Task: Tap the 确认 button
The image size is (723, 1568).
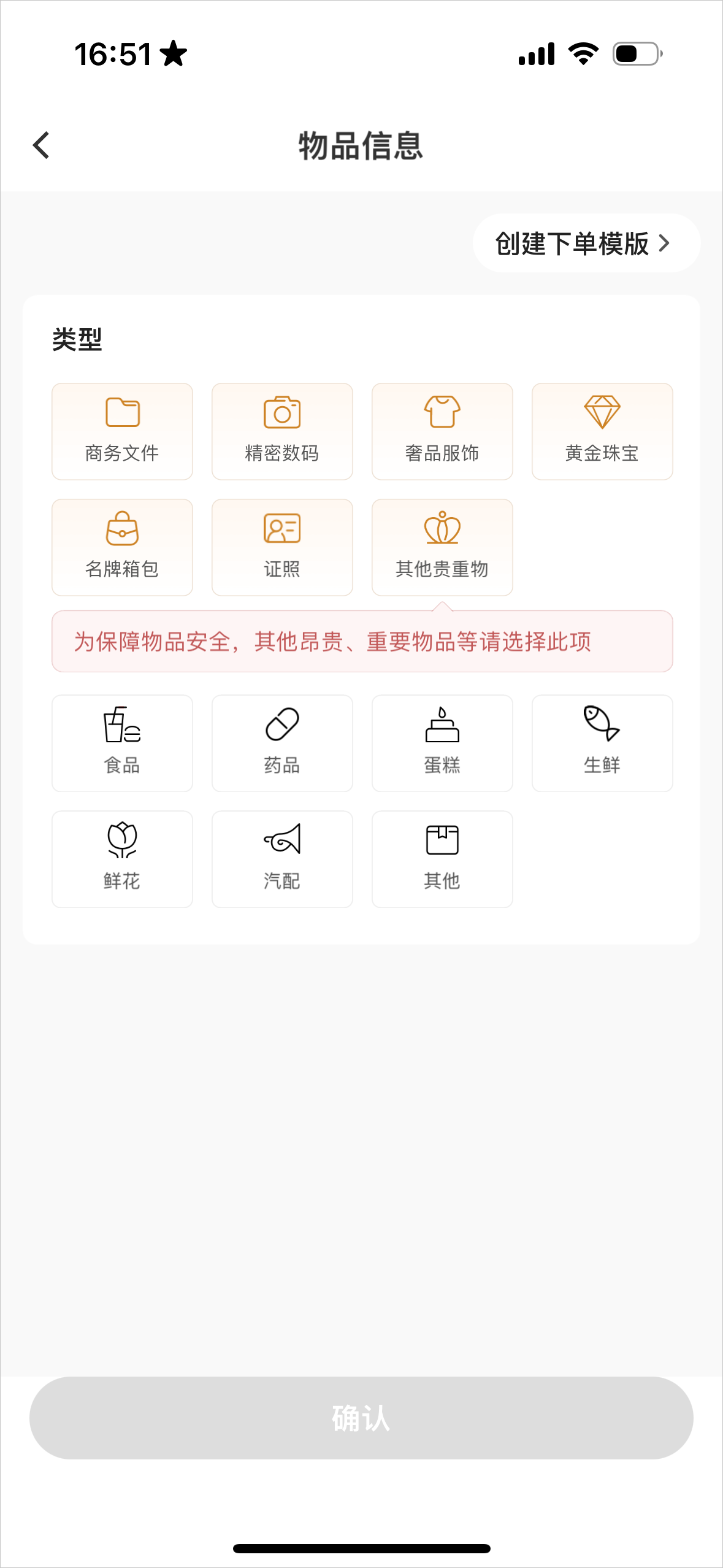Action: tap(361, 1418)
